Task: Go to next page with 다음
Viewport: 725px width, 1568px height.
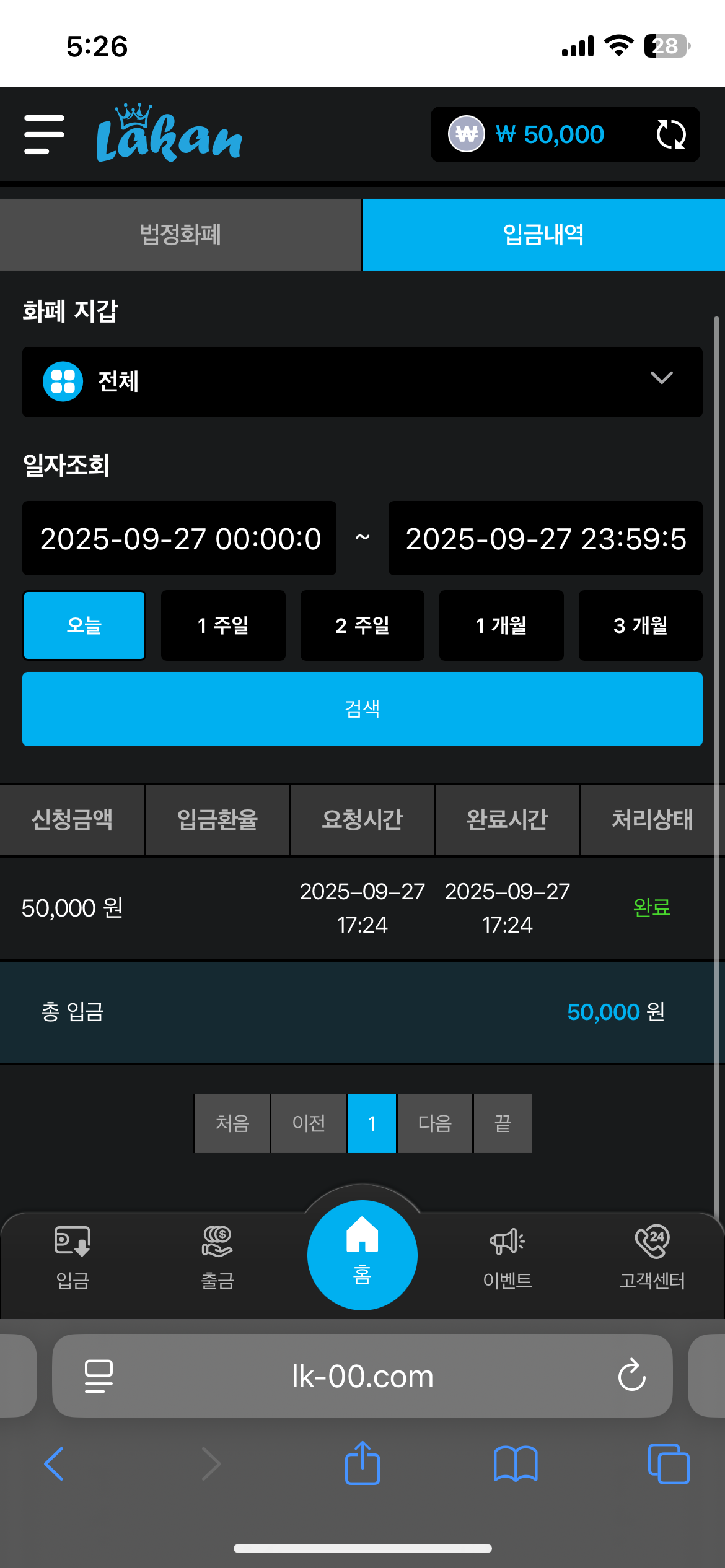Action: [434, 1123]
